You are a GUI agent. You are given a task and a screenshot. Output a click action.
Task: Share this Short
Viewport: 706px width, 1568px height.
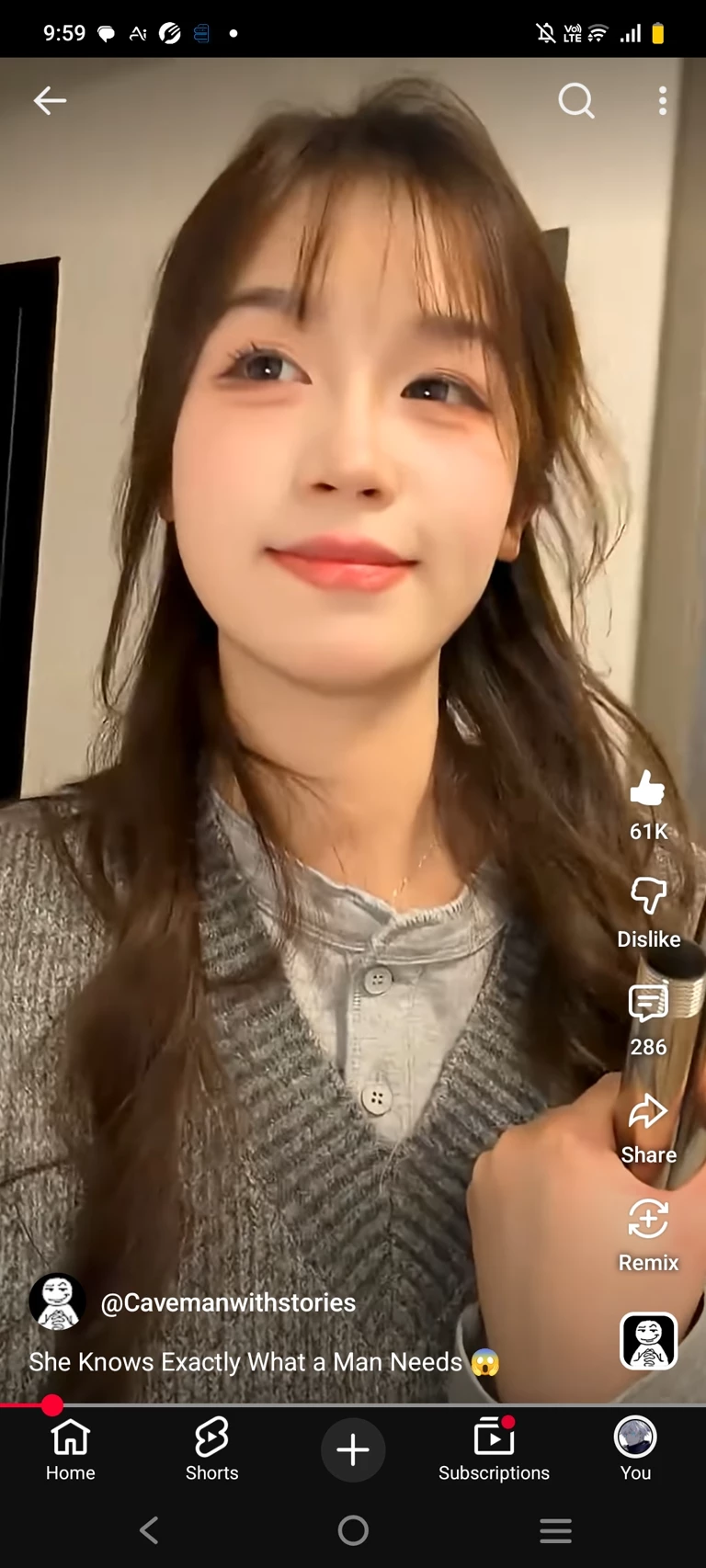point(647,1112)
